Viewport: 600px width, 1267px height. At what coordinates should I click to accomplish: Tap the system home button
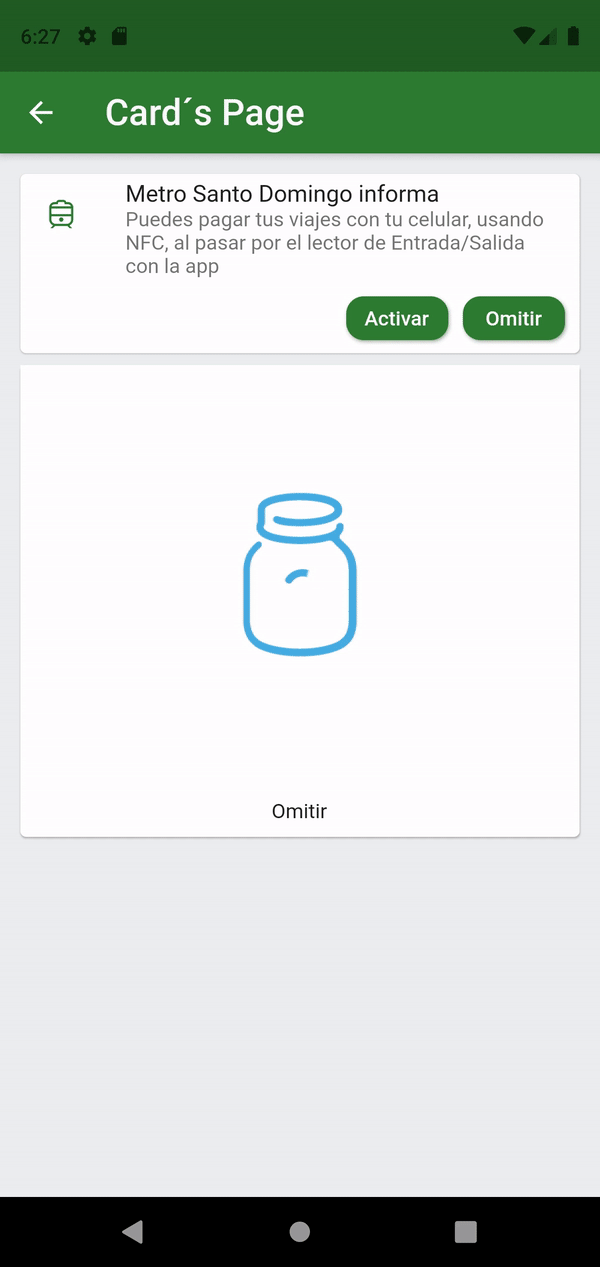pyautogui.click(x=300, y=1232)
